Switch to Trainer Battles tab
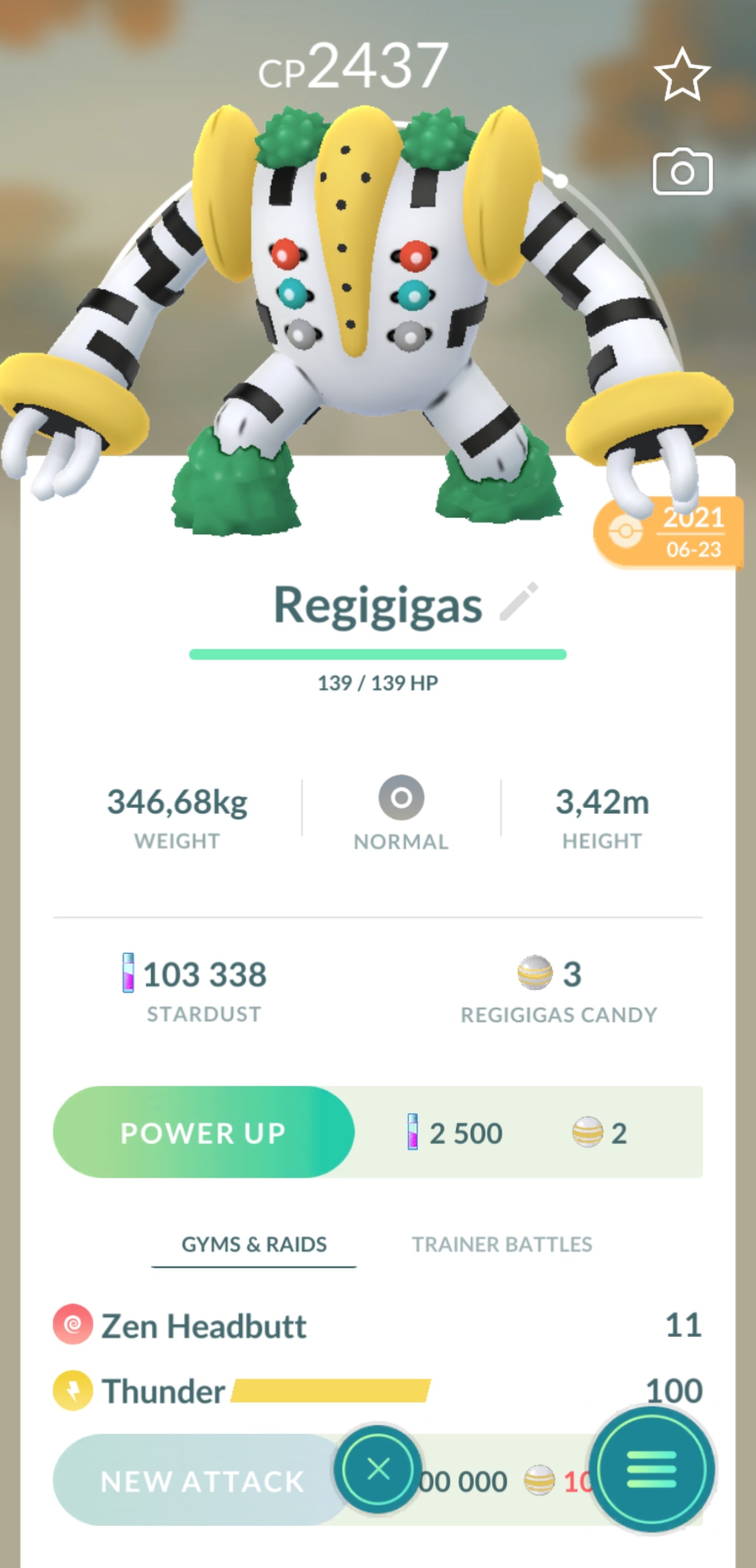The width and height of the screenshot is (756, 1568). coord(501,1245)
